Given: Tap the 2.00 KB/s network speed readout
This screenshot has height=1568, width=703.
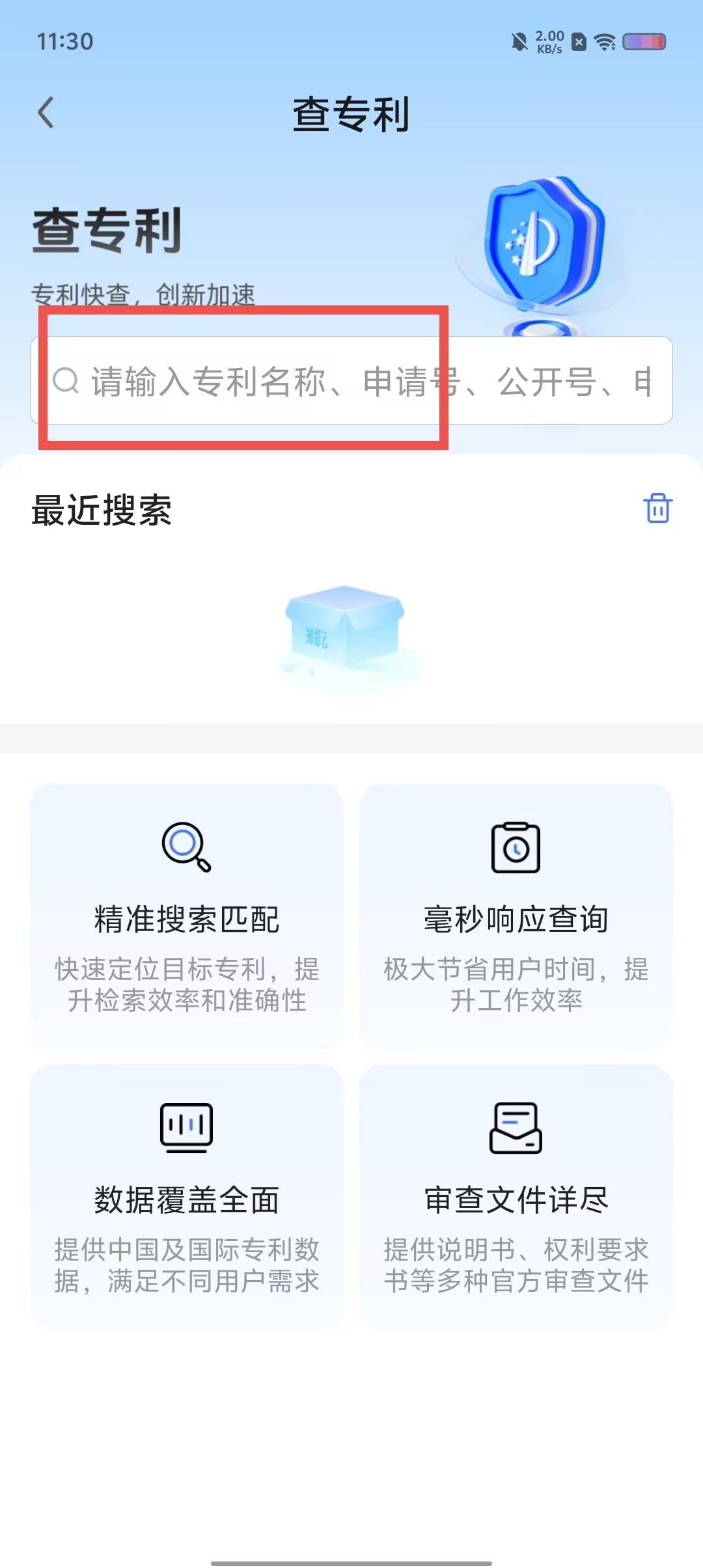Looking at the screenshot, I should (550, 42).
